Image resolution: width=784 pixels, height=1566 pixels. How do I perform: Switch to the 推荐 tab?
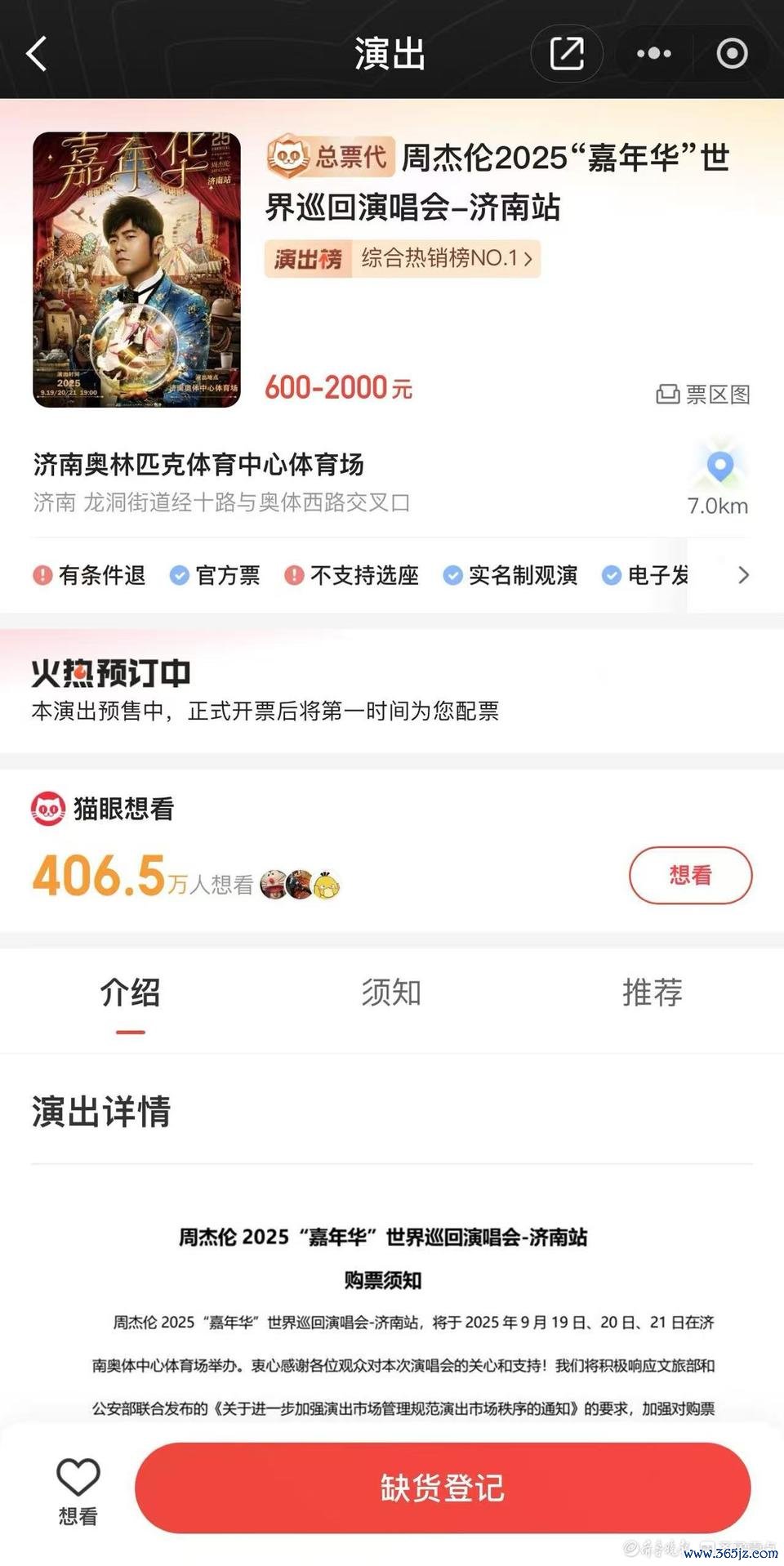point(652,993)
